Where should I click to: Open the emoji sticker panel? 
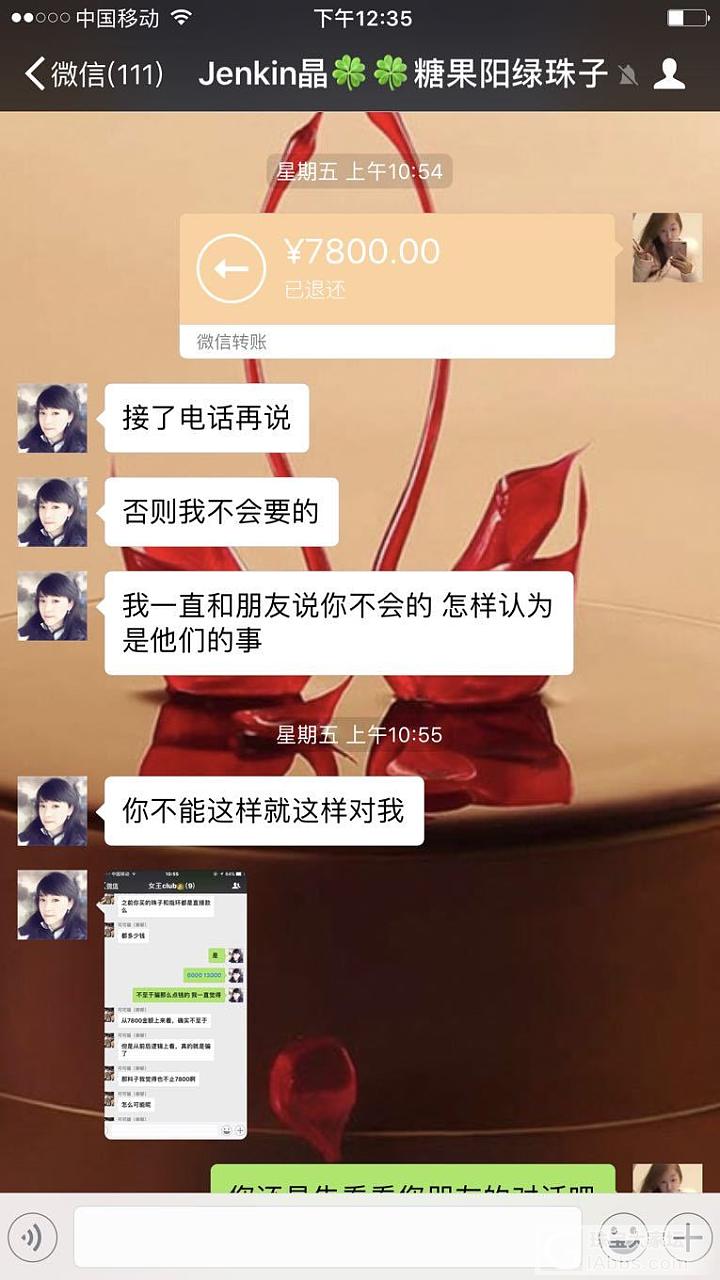[624, 1238]
